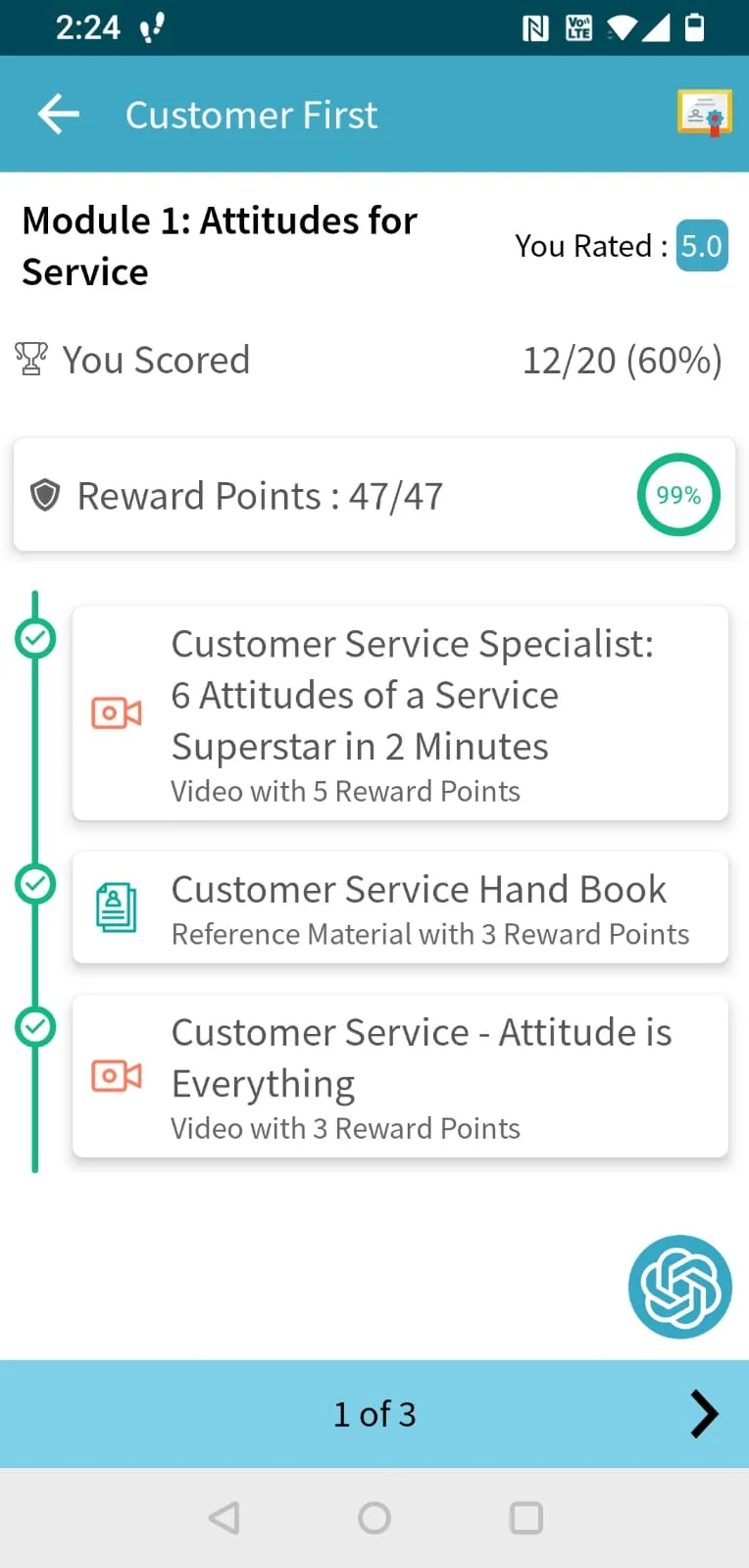This screenshot has width=749, height=1568.
Task: Open the system recent apps
Action: [x=526, y=1518]
